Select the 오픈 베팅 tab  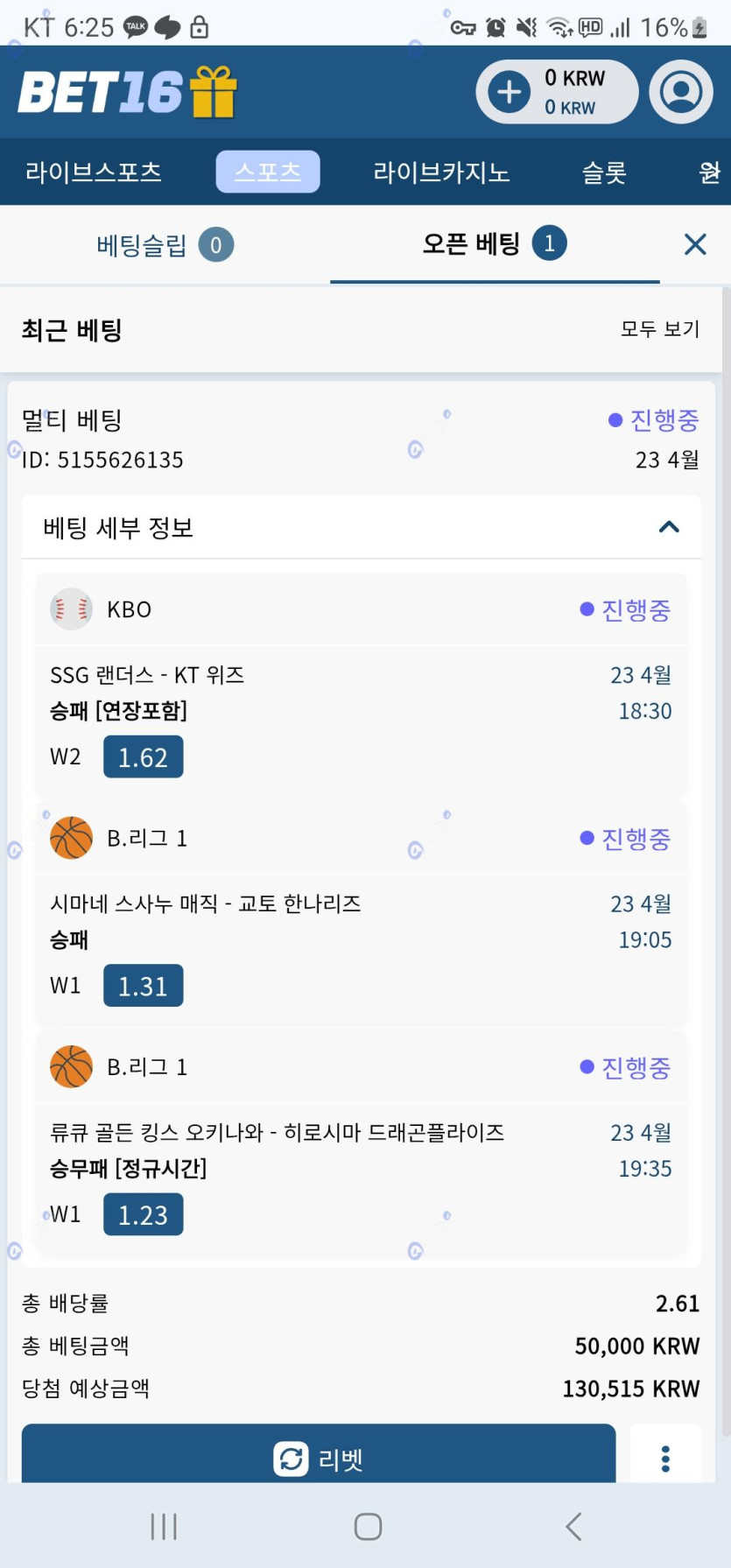(495, 243)
